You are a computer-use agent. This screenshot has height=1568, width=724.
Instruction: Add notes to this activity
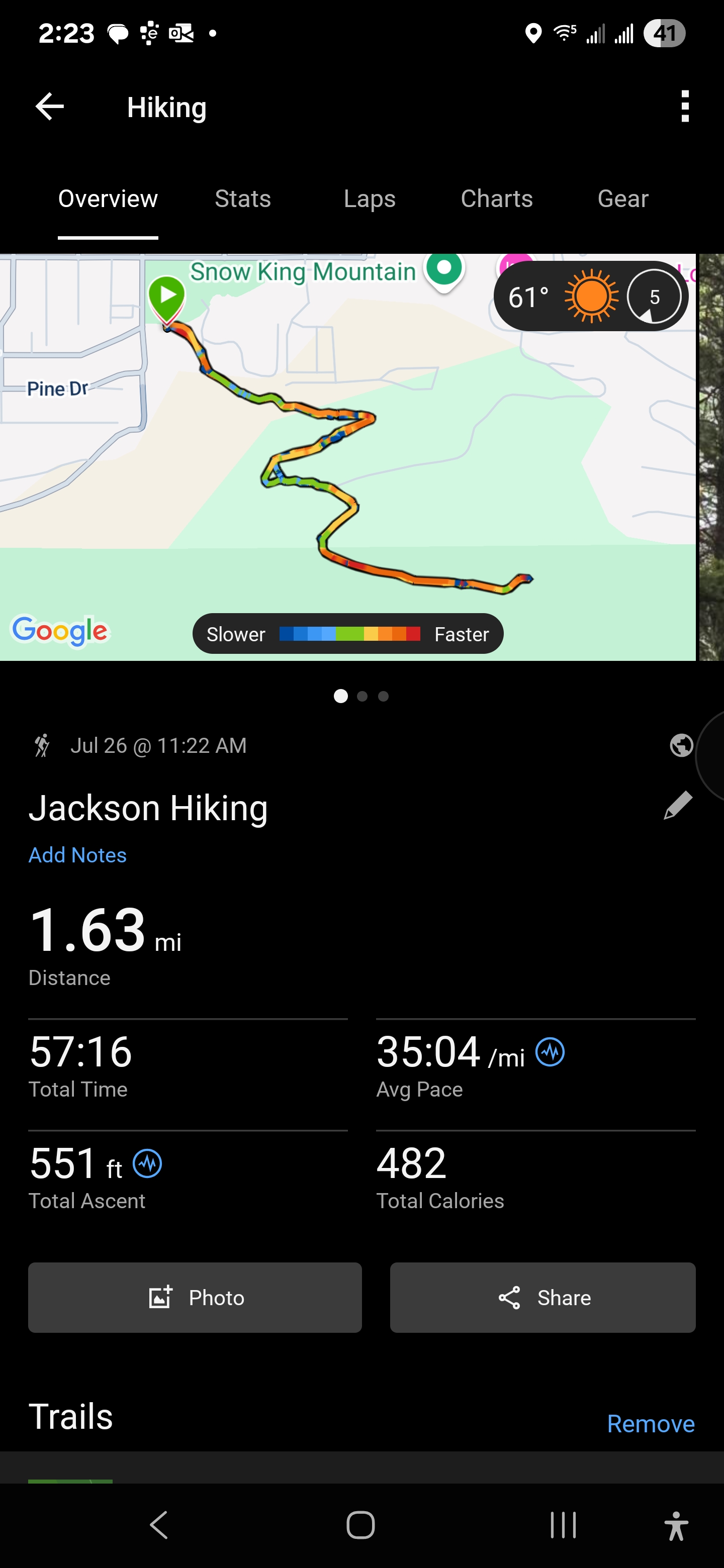(77, 855)
